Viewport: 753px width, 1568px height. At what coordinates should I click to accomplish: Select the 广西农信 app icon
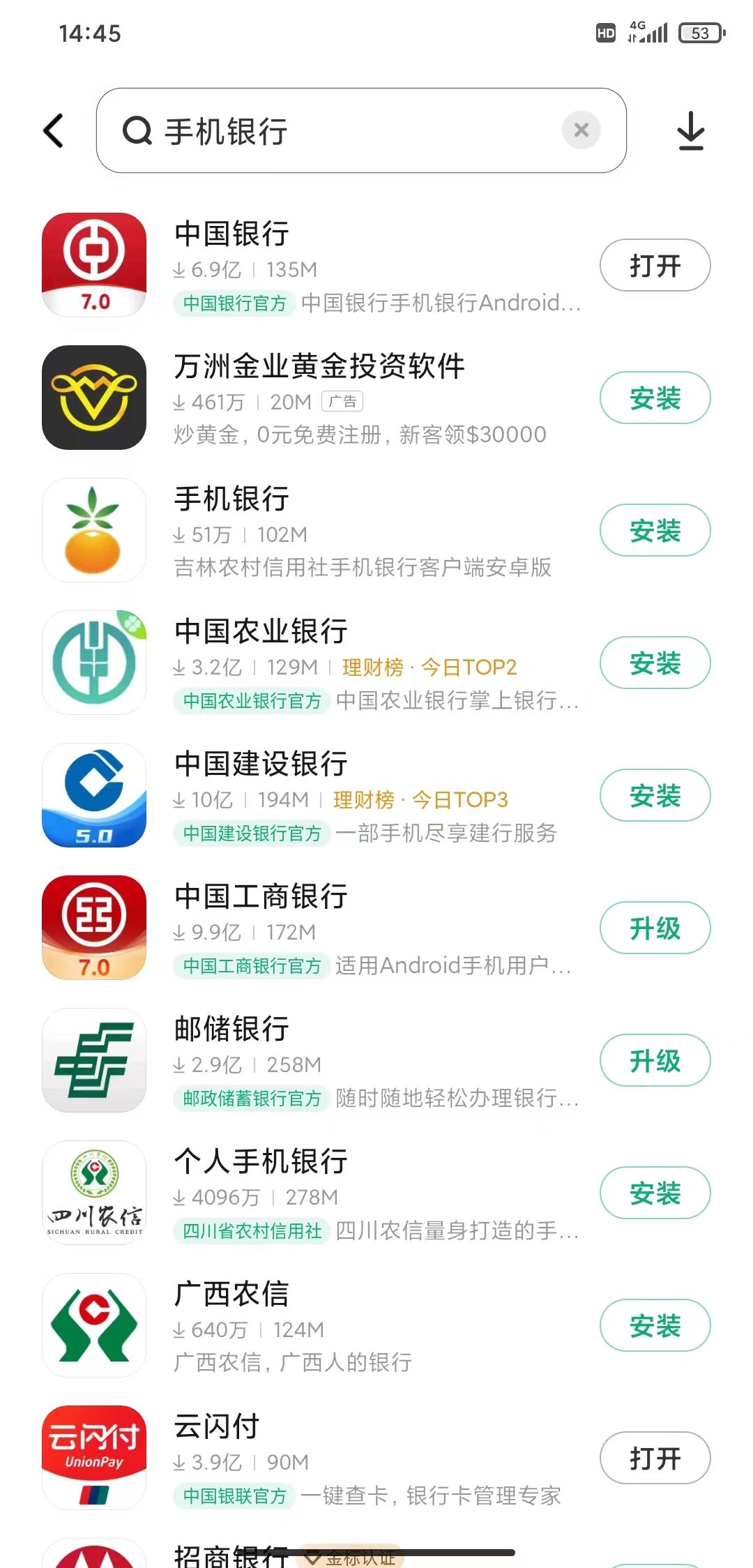(93, 1325)
